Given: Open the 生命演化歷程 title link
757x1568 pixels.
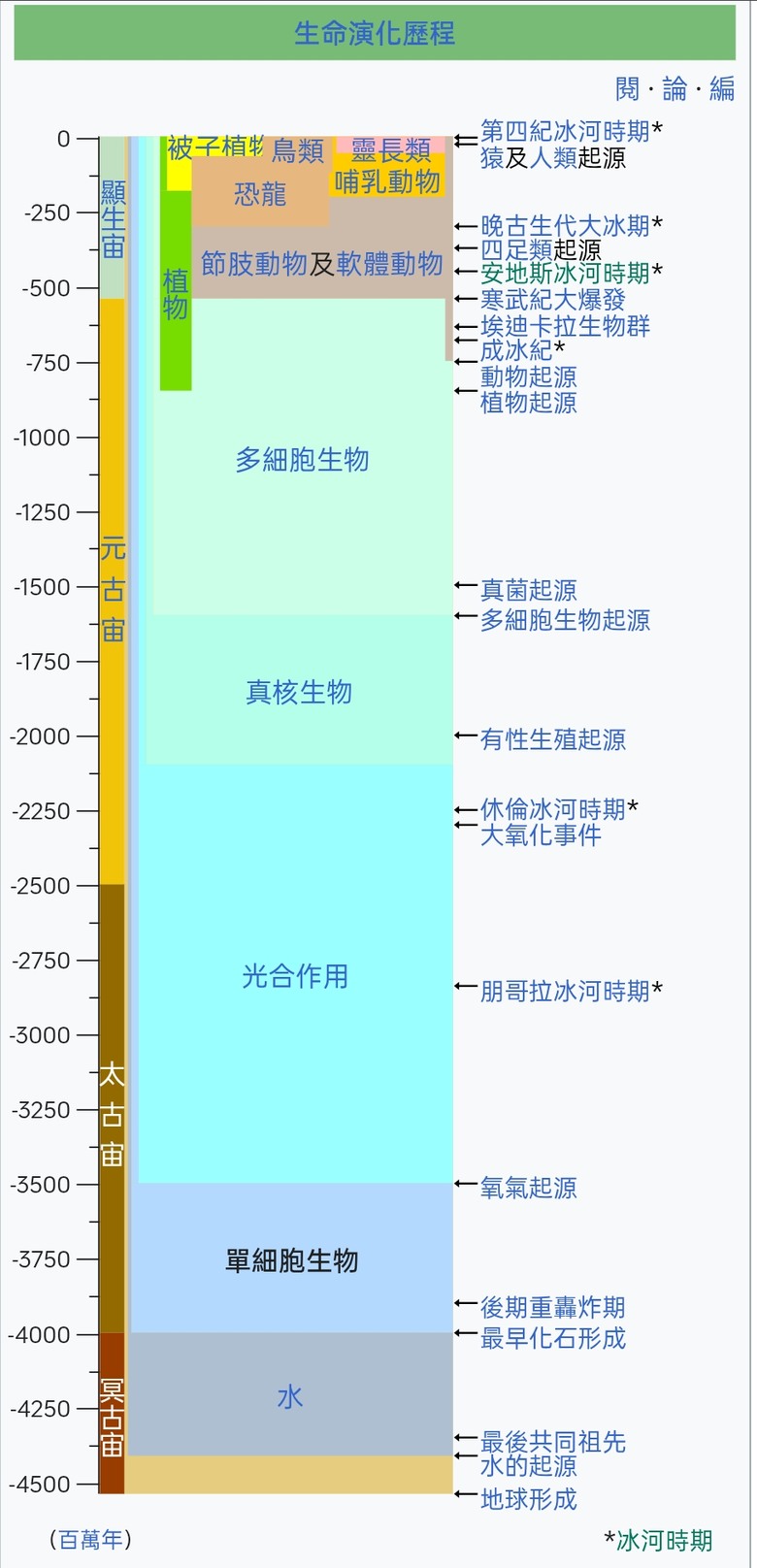Looking at the screenshot, I should (x=375, y=34).
